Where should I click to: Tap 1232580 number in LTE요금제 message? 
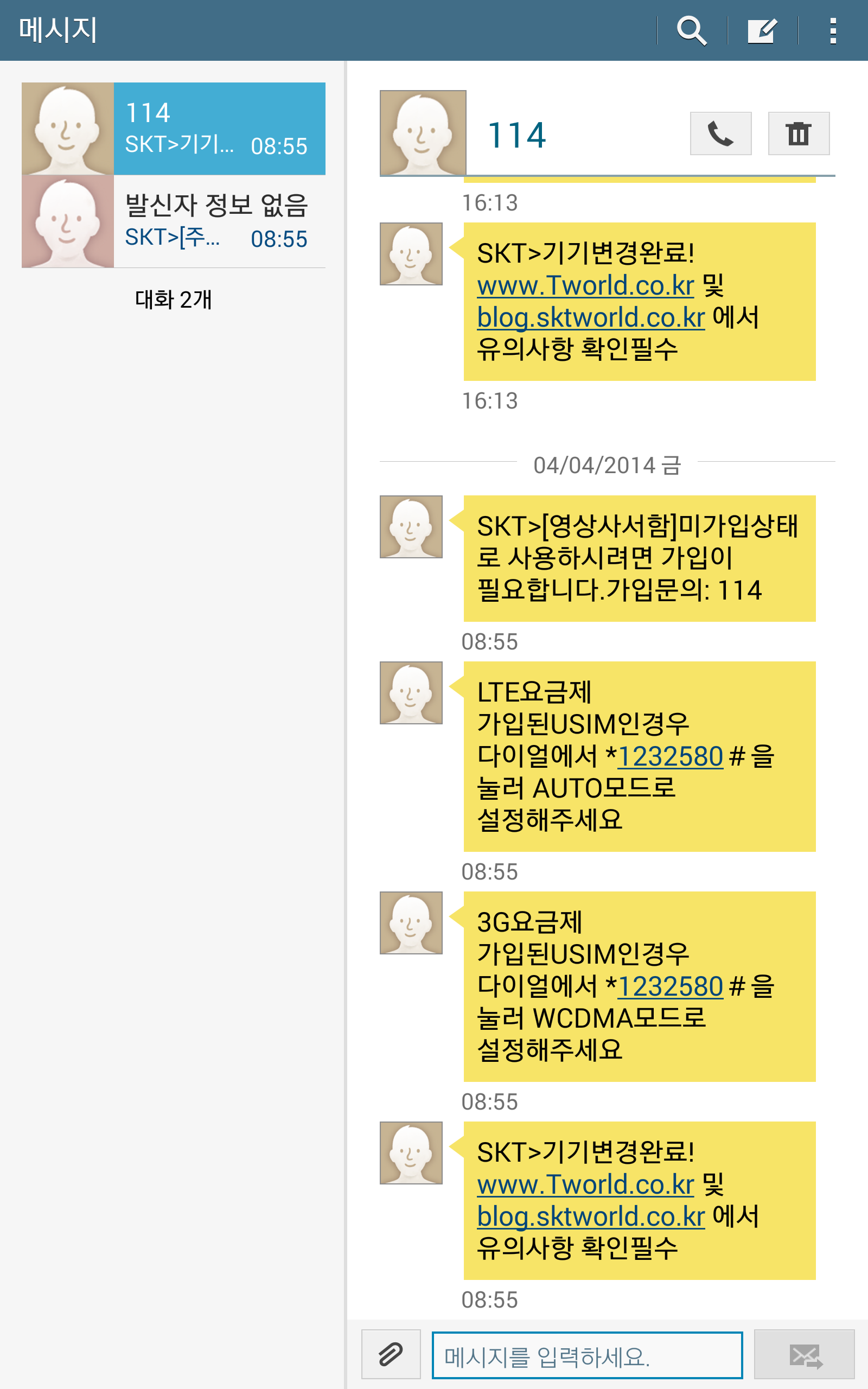pos(670,756)
